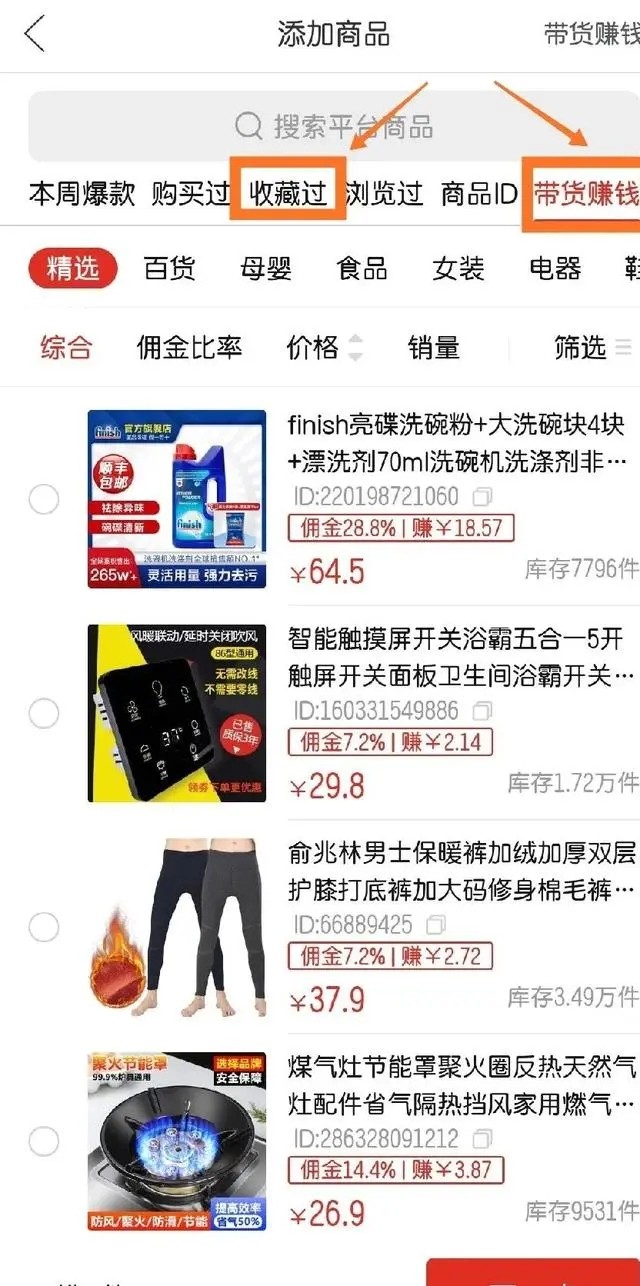Viewport: 640px width, 1286px height.
Task: Tap the 搜索平台商品 search box
Action: pyautogui.click(x=333, y=126)
